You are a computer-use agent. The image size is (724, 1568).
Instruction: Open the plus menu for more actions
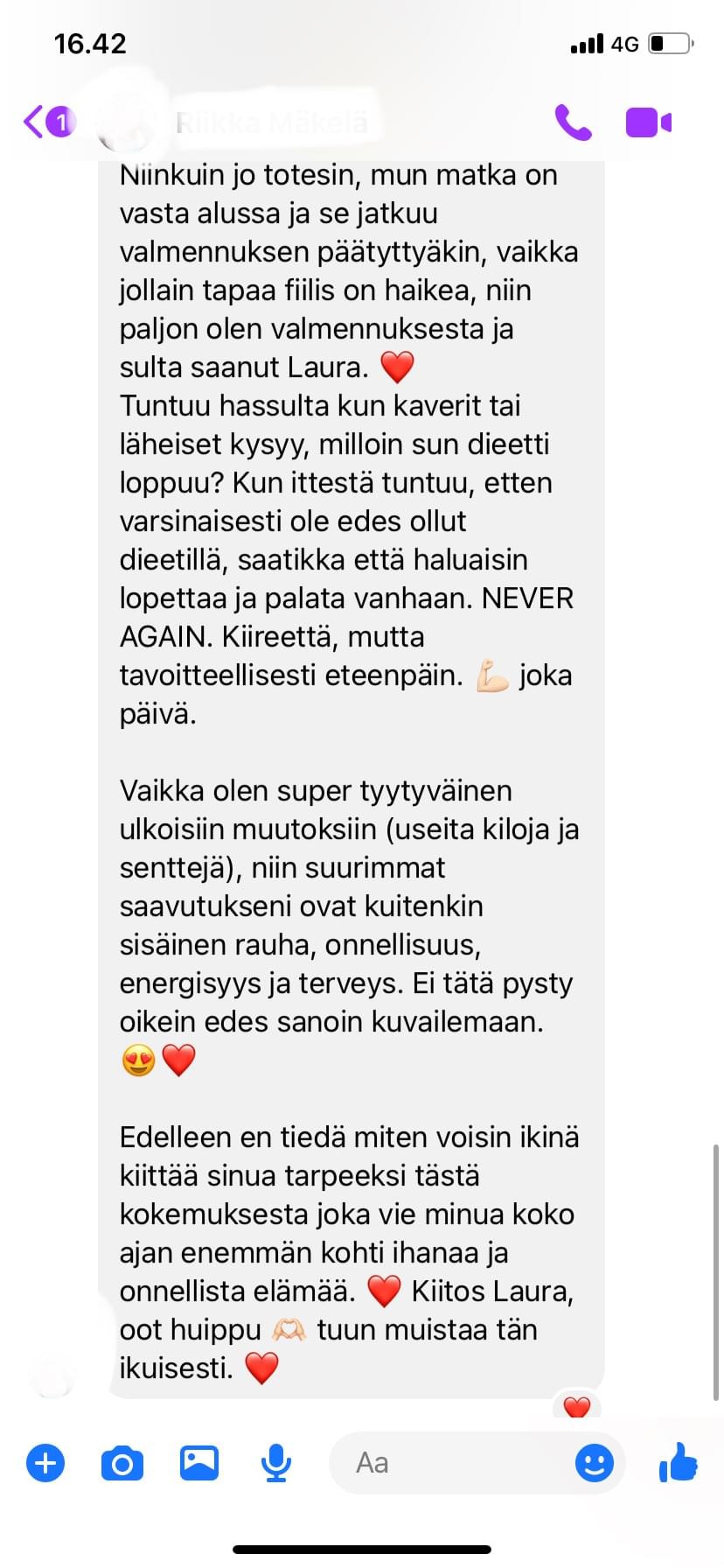45,1463
